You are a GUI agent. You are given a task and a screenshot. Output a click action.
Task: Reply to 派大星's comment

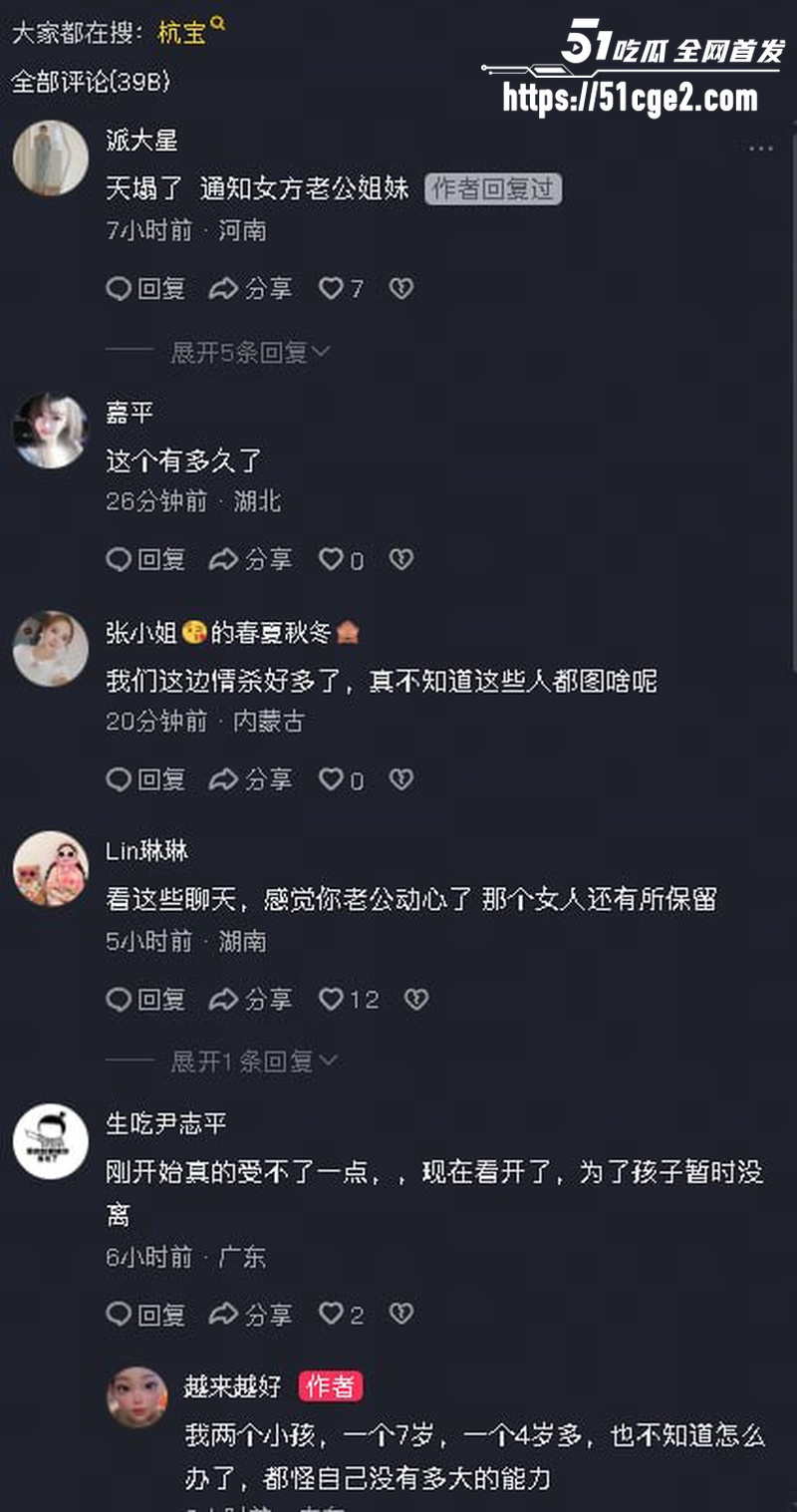pyautogui.click(x=145, y=289)
